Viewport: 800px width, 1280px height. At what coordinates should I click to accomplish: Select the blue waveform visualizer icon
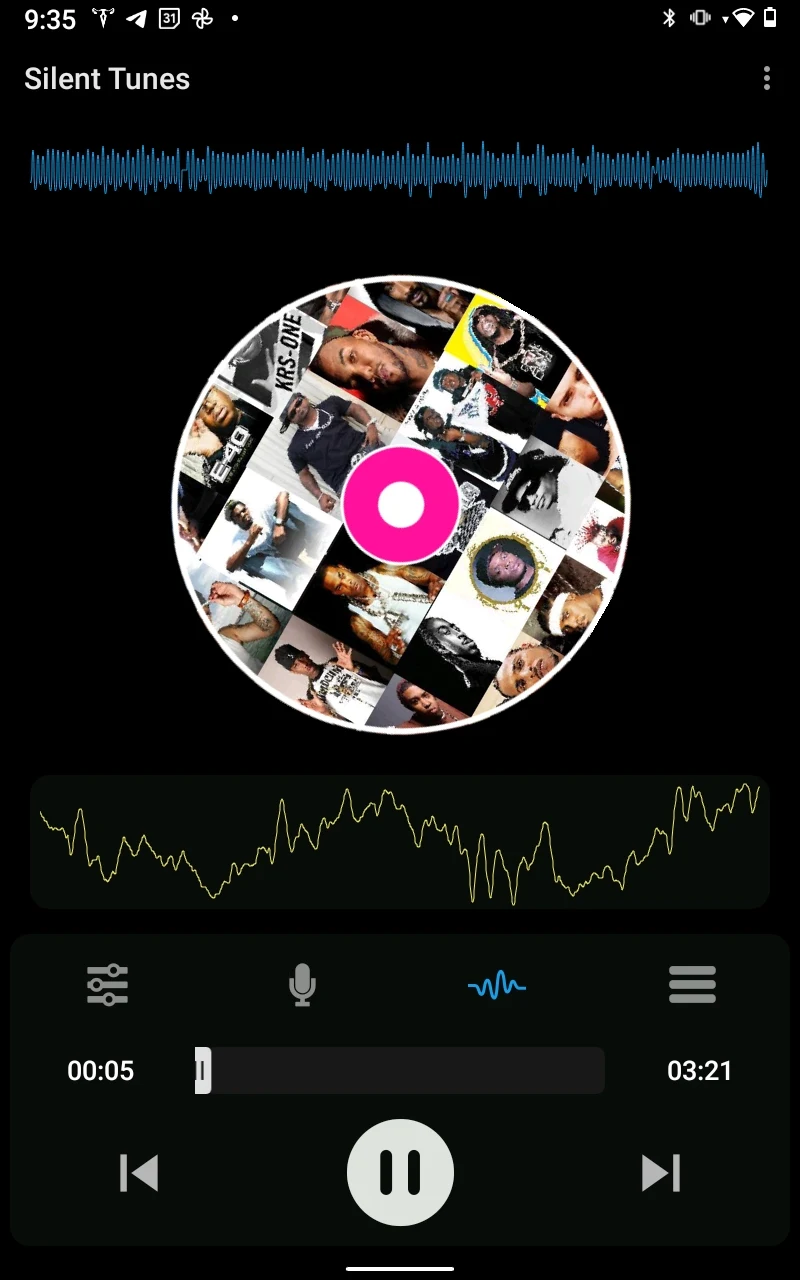pyautogui.click(x=497, y=986)
